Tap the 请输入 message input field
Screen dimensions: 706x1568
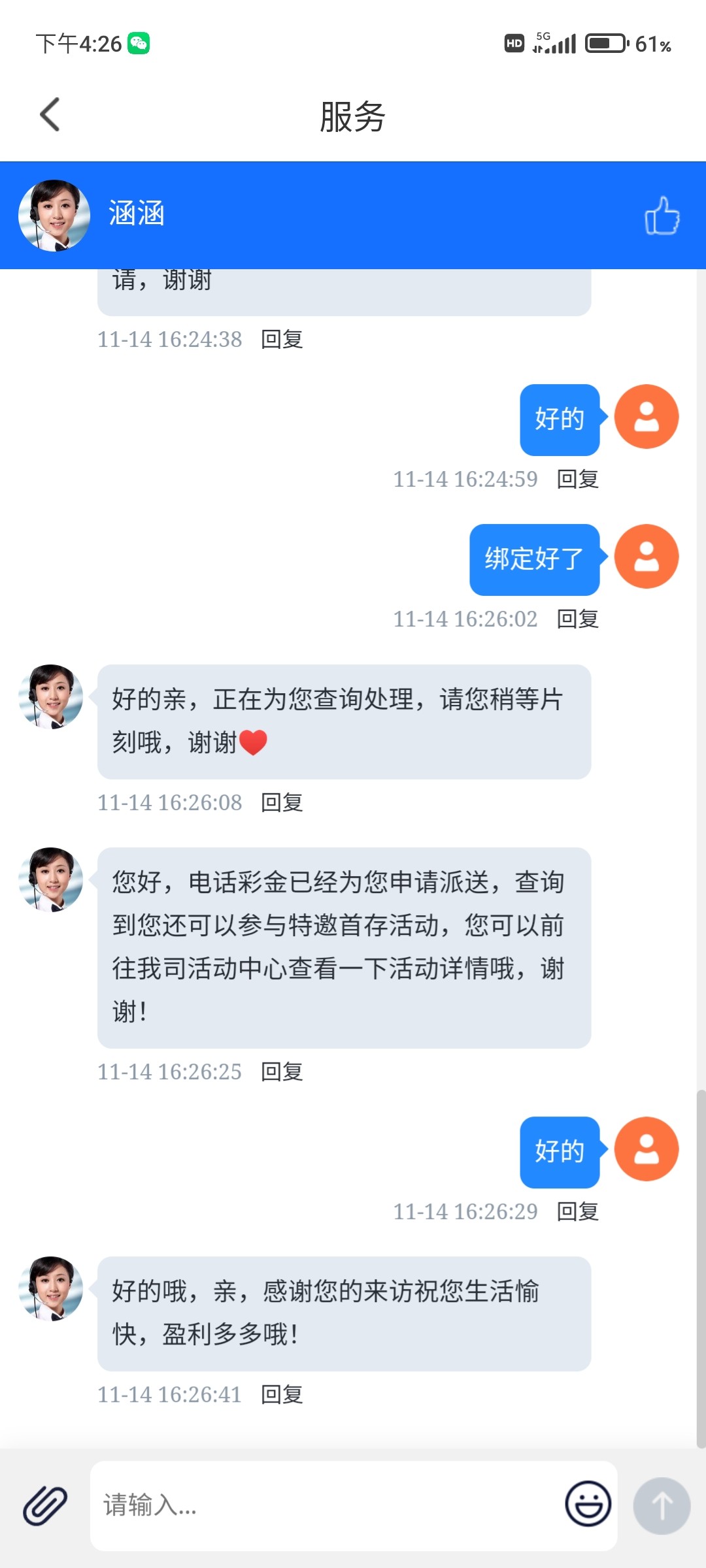pyautogui.click(x=327, y=1505)
